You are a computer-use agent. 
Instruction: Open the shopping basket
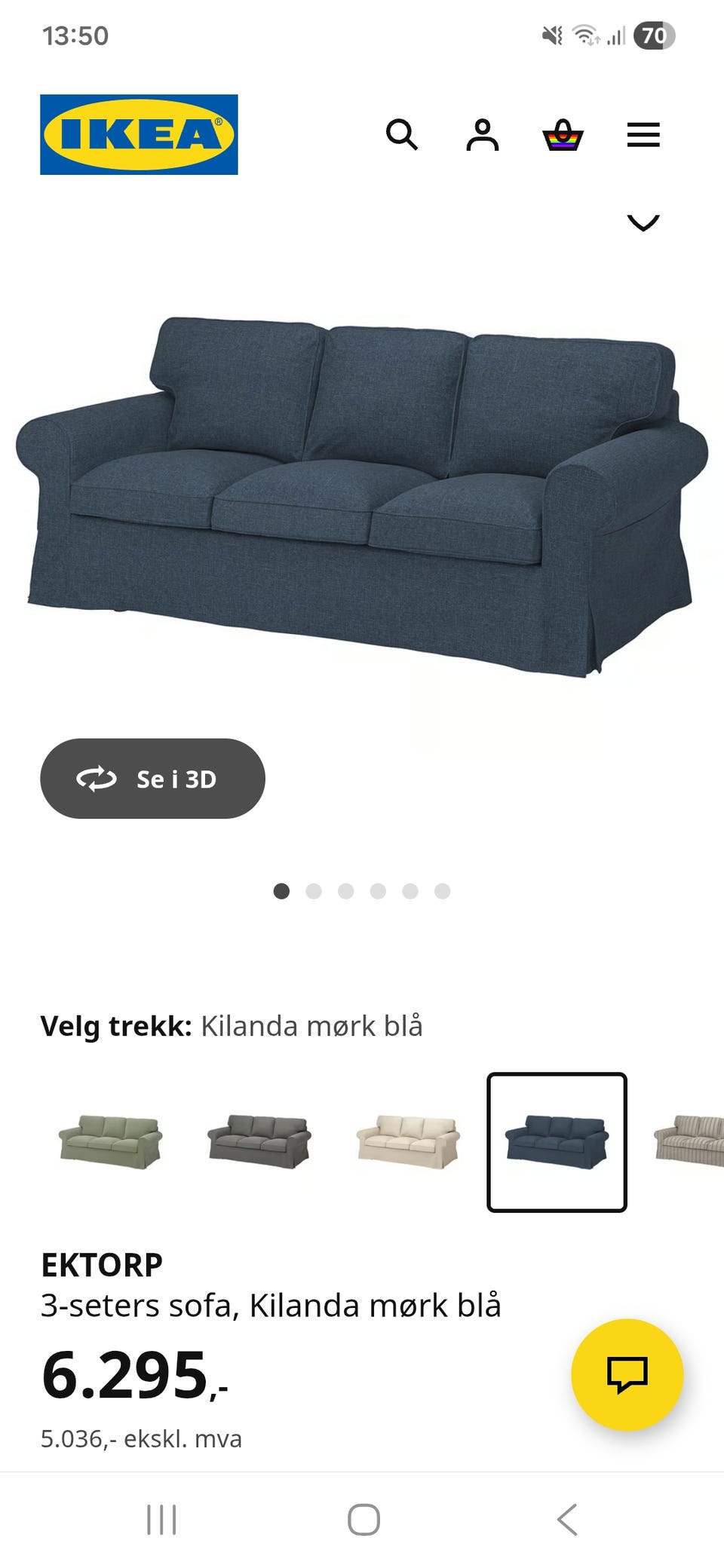[563, 135]
